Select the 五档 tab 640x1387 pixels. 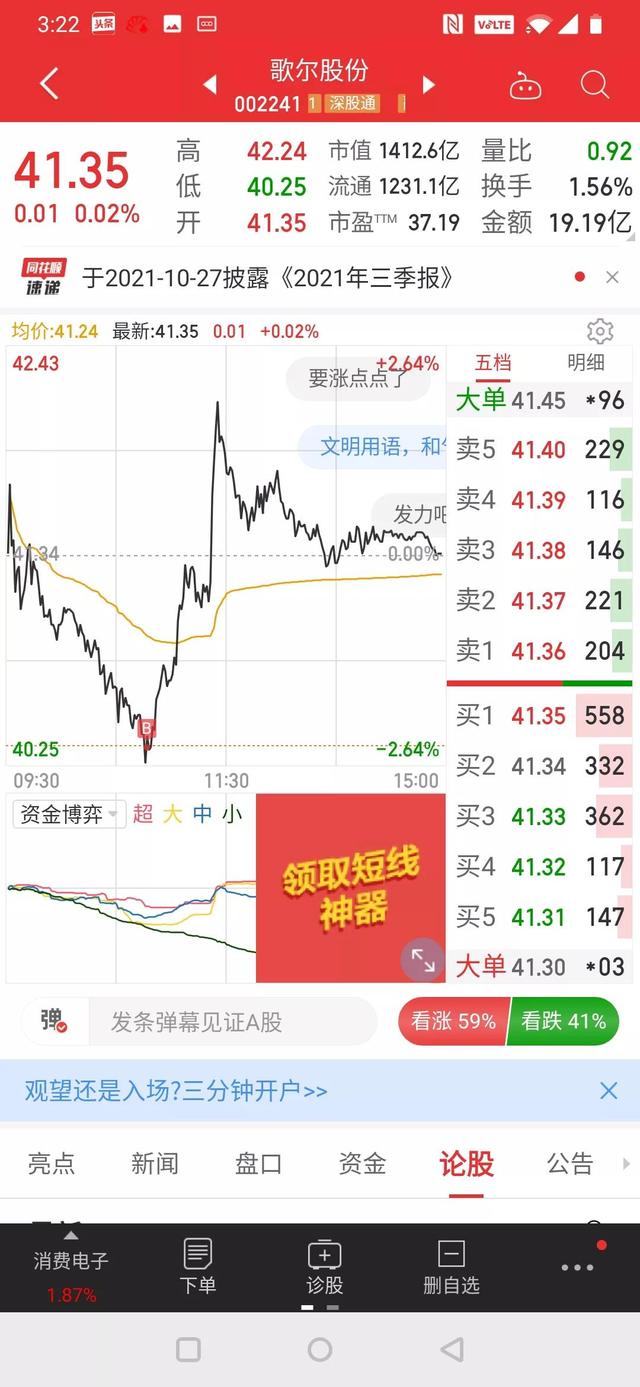click(493, 363)
